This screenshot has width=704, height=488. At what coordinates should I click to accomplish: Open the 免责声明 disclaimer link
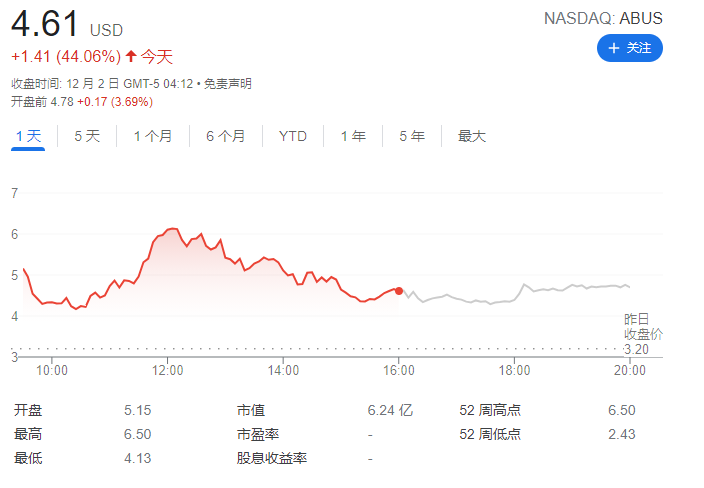click(228, 84)
